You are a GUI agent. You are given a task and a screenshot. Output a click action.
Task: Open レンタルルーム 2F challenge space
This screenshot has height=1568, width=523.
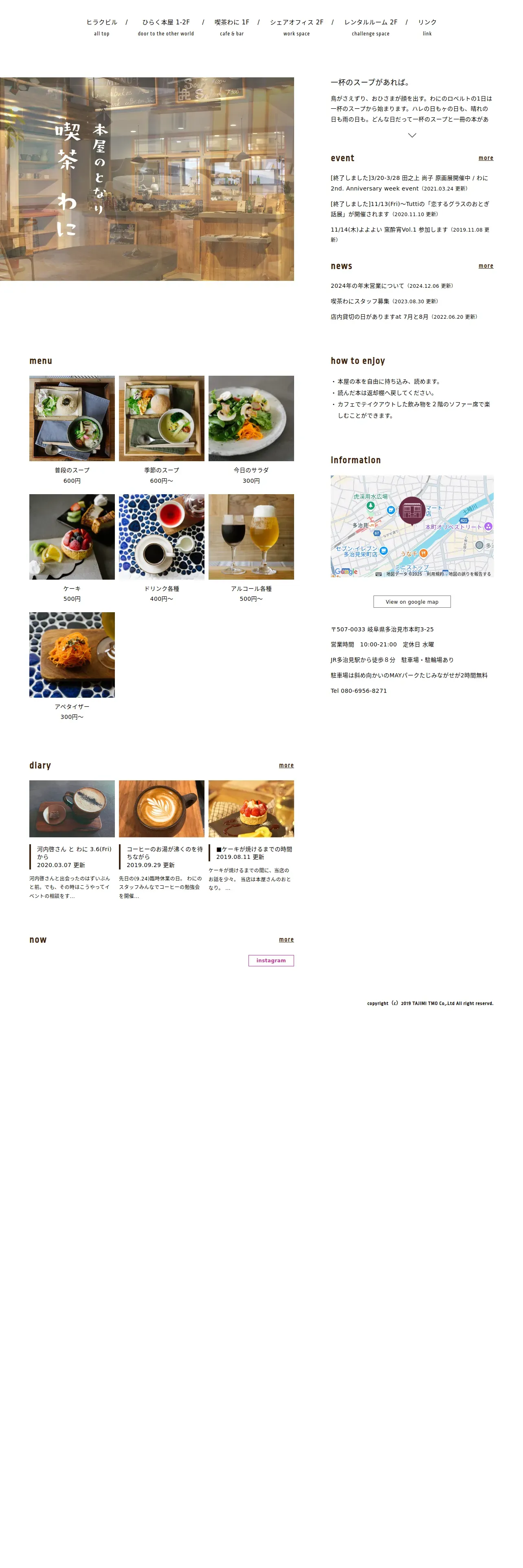tap(370, 27)
